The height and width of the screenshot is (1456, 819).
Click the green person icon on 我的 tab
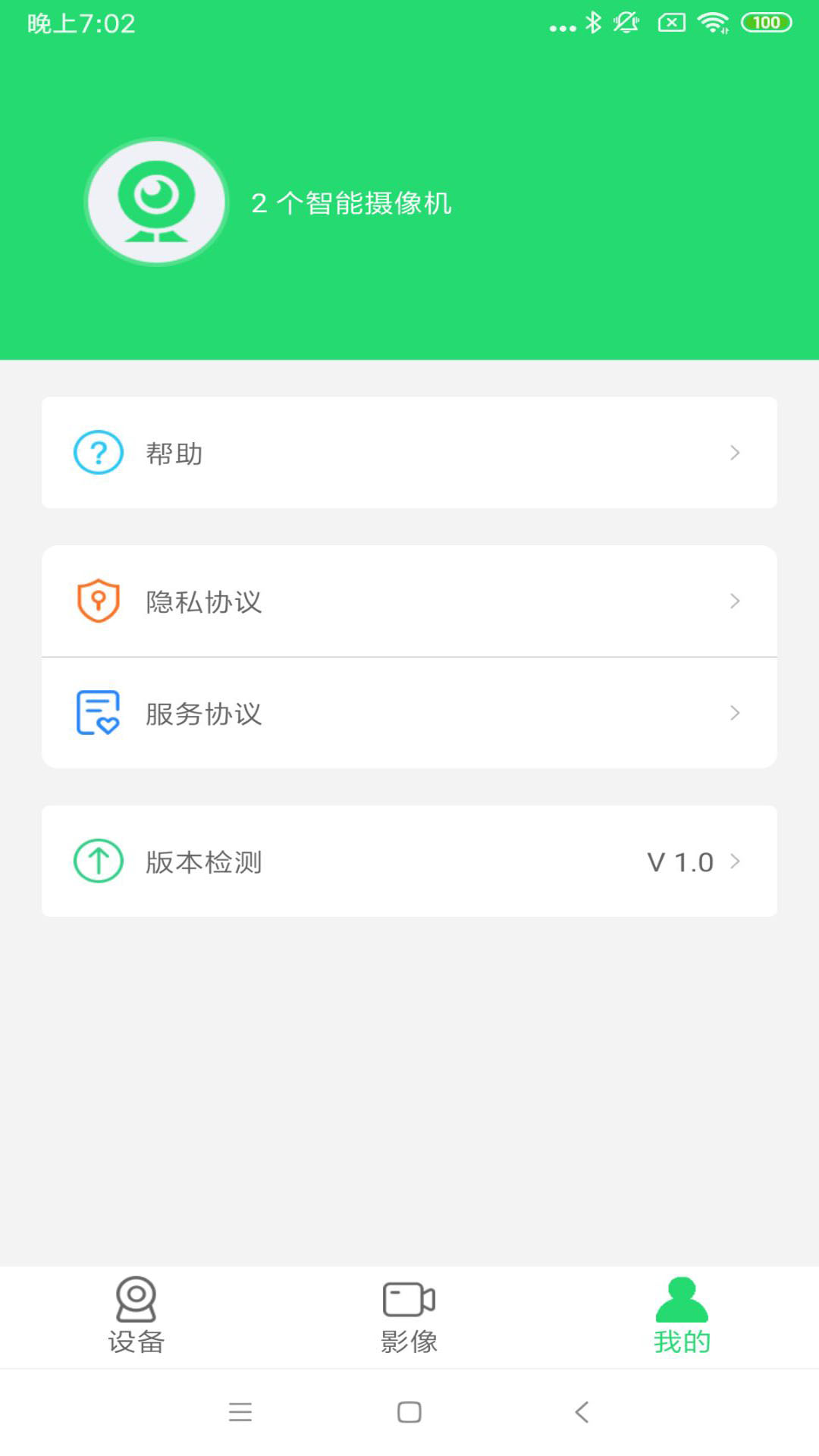(680, 1293)
